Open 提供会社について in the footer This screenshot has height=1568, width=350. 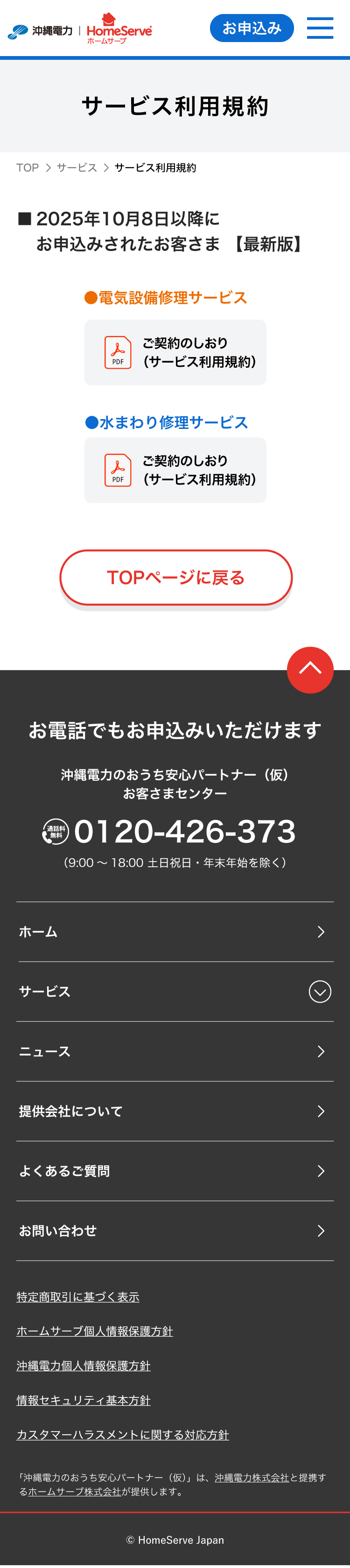pyautogui.click(x=175, y=1111)
